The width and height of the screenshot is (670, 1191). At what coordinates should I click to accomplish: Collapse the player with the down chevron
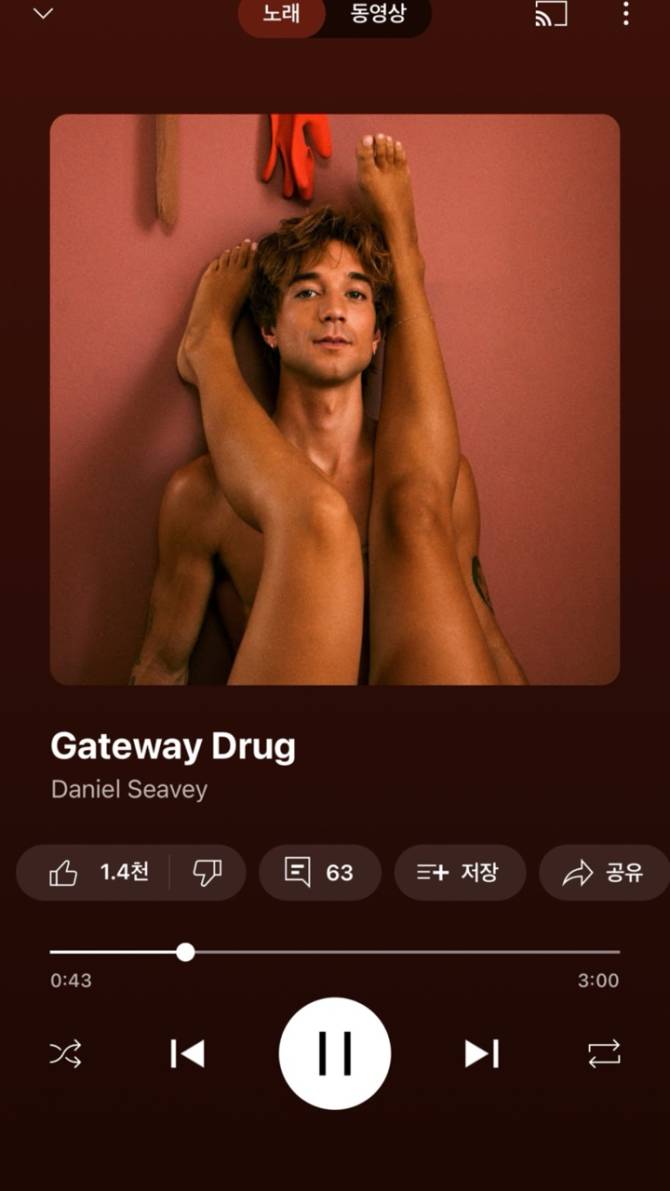[x=43, y=14]
